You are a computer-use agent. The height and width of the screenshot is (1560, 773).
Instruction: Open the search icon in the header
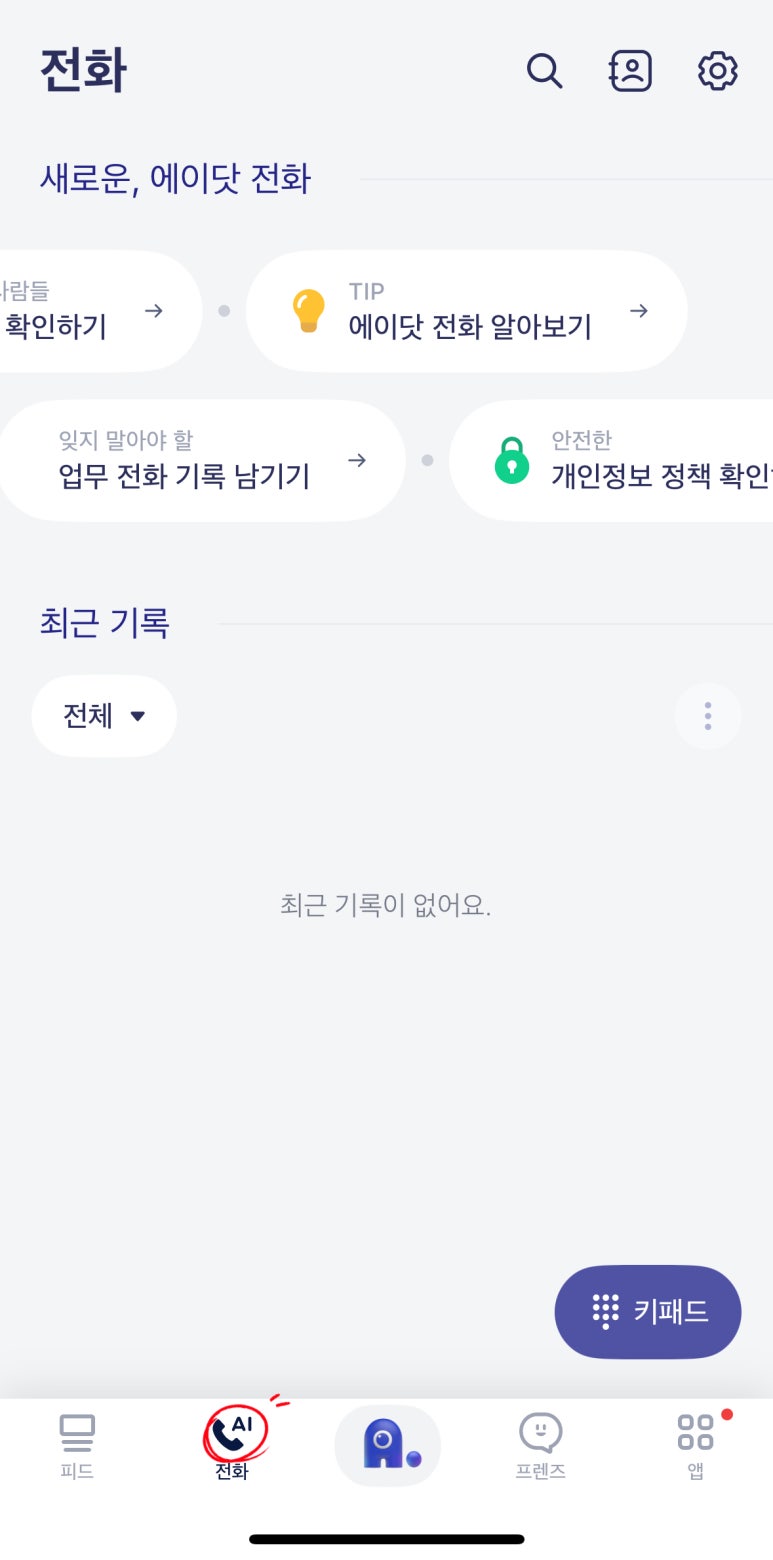[544, 71]
